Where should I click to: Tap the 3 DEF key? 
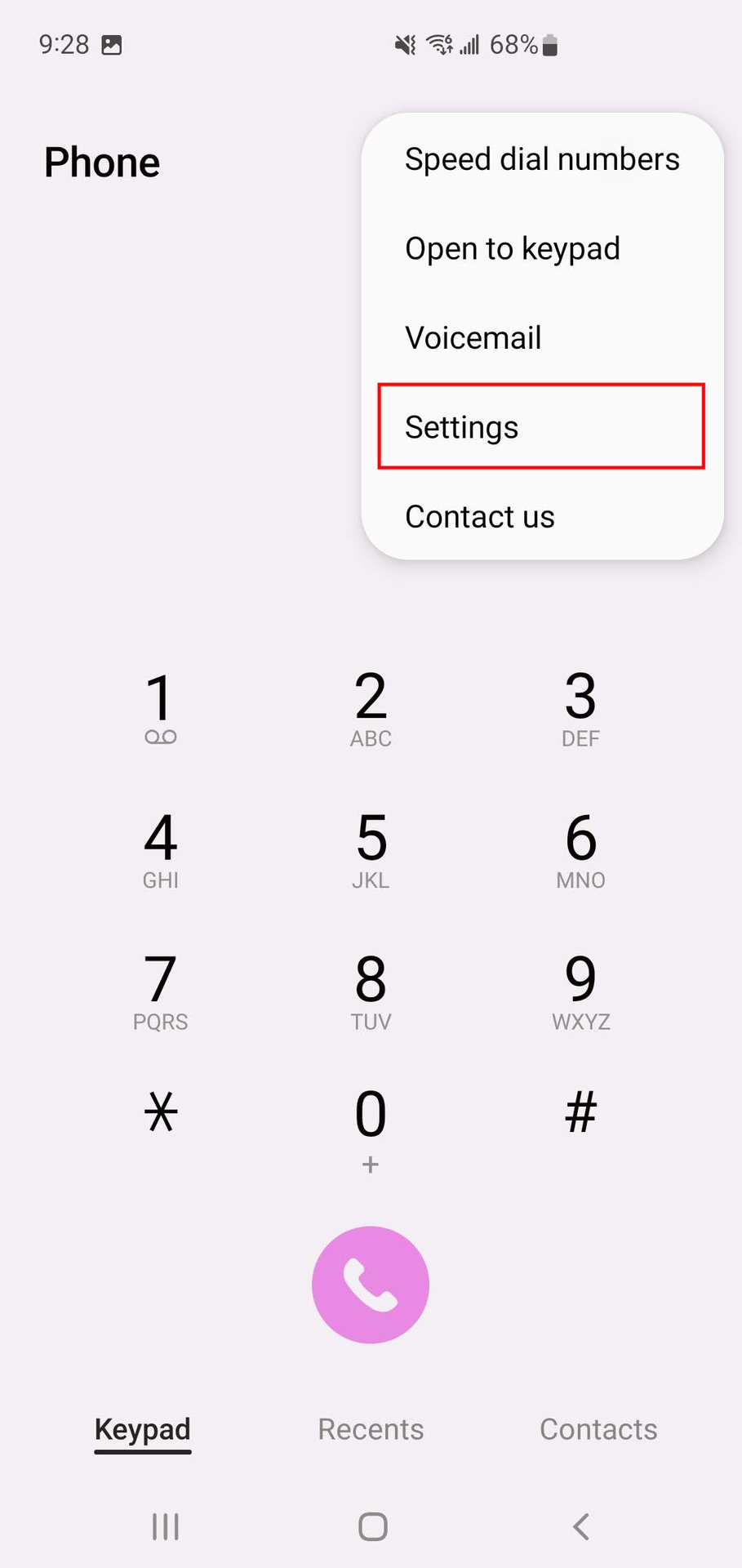580,708
